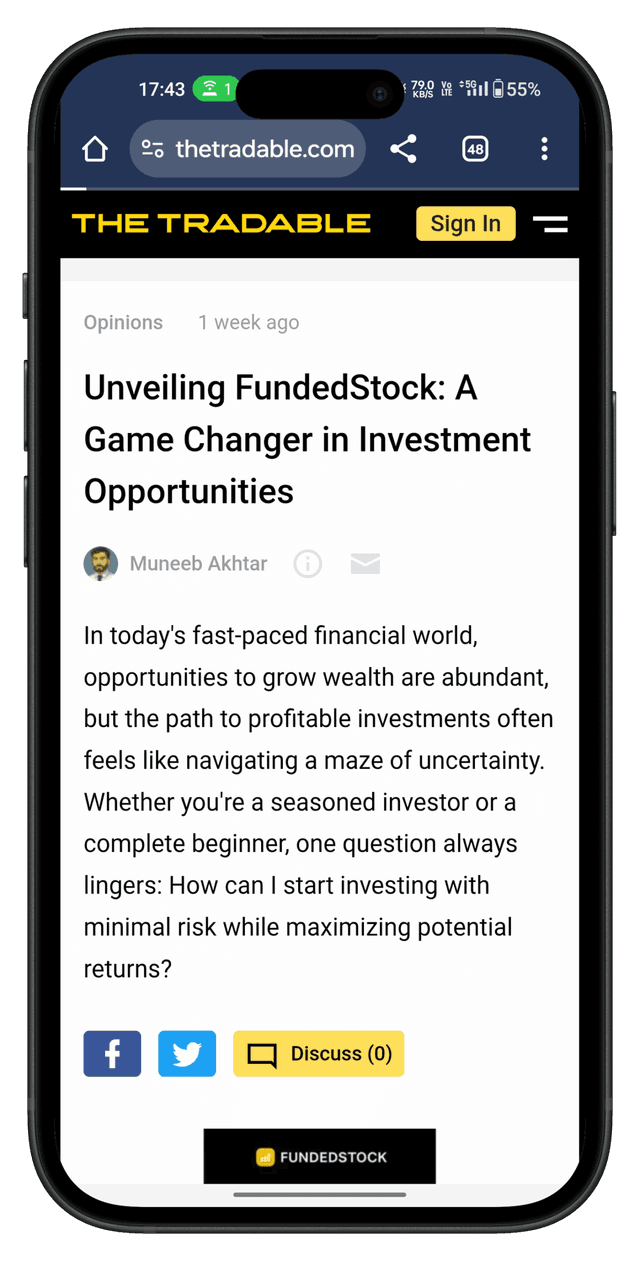This screenshot has width=640, height=1261.
Task: Share the article on Facebook
Action: coord(112,1054)
